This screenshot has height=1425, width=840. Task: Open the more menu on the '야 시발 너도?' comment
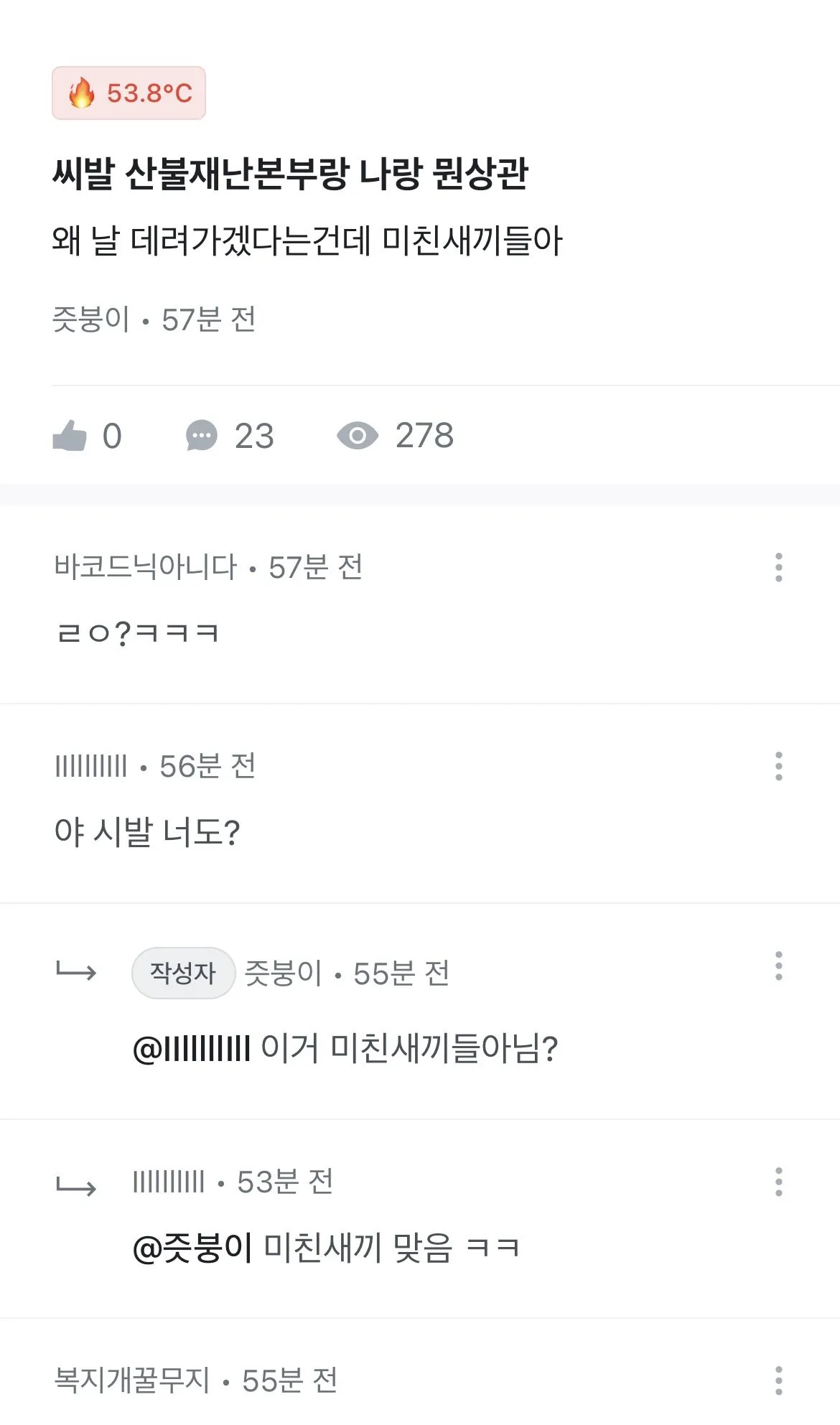click(x=778, y=766)
